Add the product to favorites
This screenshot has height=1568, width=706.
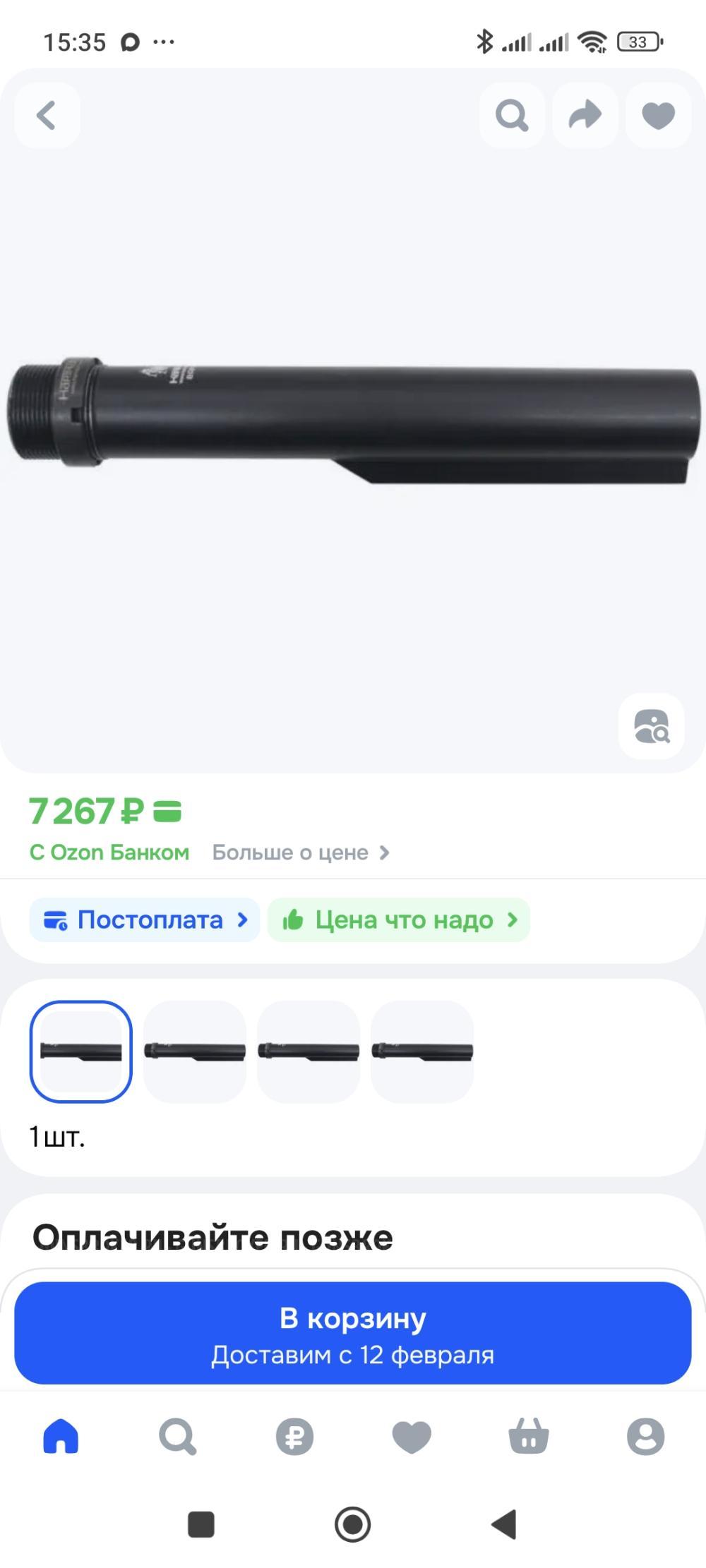click(658, 116)
